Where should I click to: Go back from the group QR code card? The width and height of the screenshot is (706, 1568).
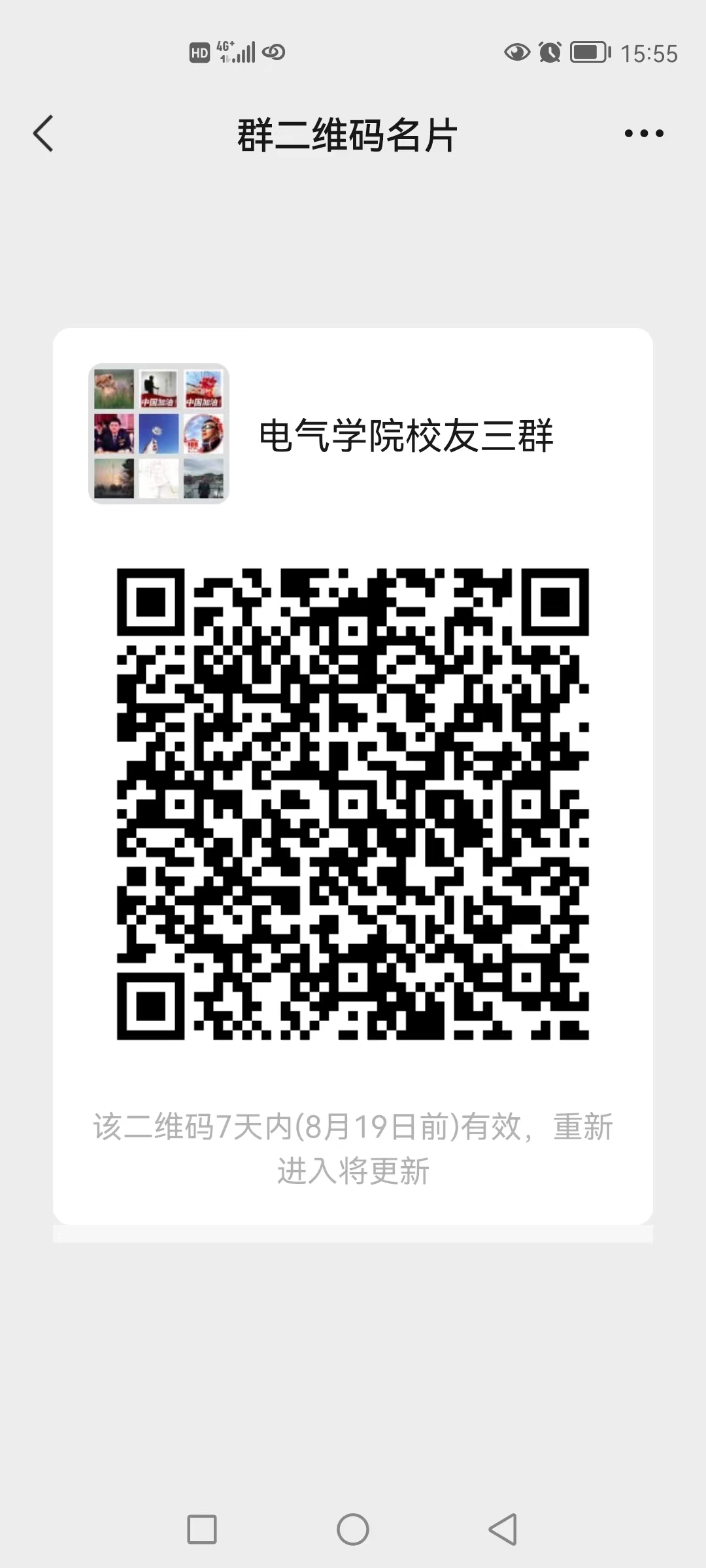point(43,134)
